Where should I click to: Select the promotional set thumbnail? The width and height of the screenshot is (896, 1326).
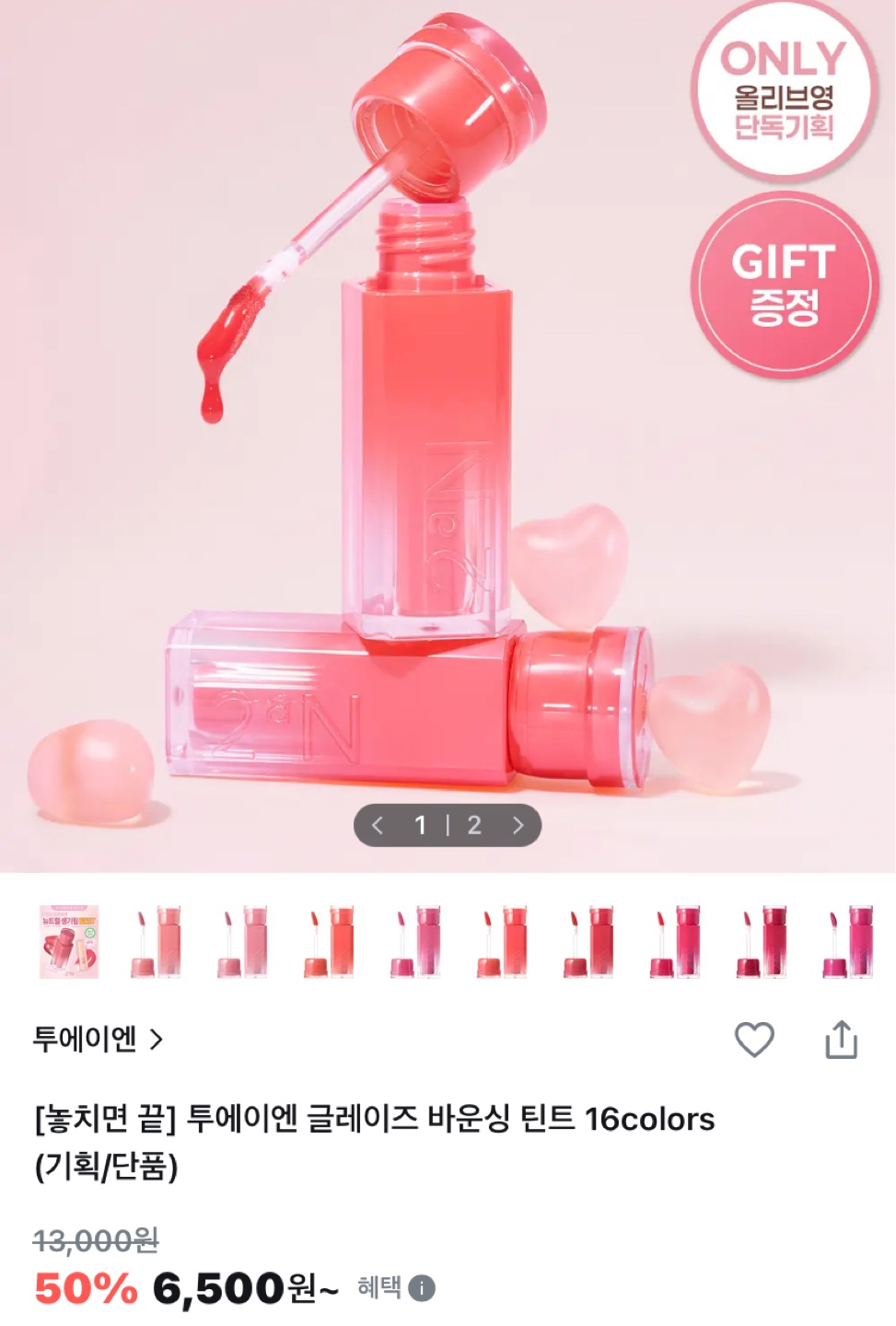coord(69,941)
